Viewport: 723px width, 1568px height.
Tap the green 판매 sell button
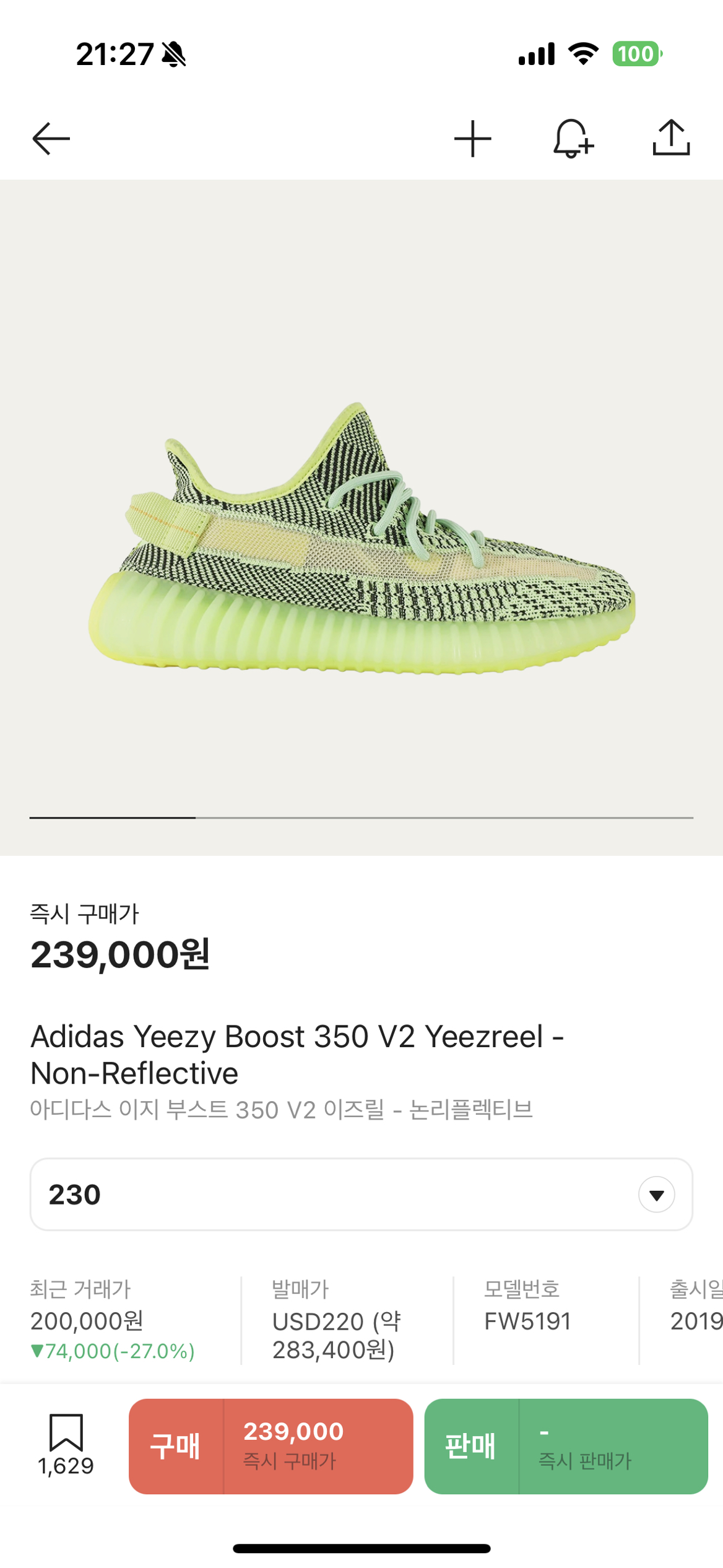566,1446
